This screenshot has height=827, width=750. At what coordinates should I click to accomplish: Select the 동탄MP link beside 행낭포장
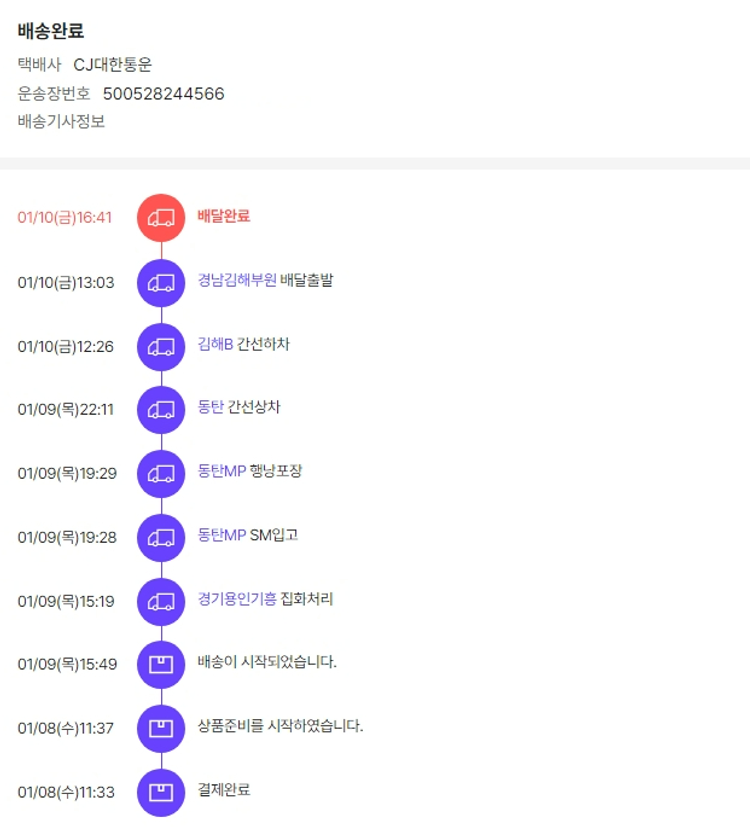(222, 471)
